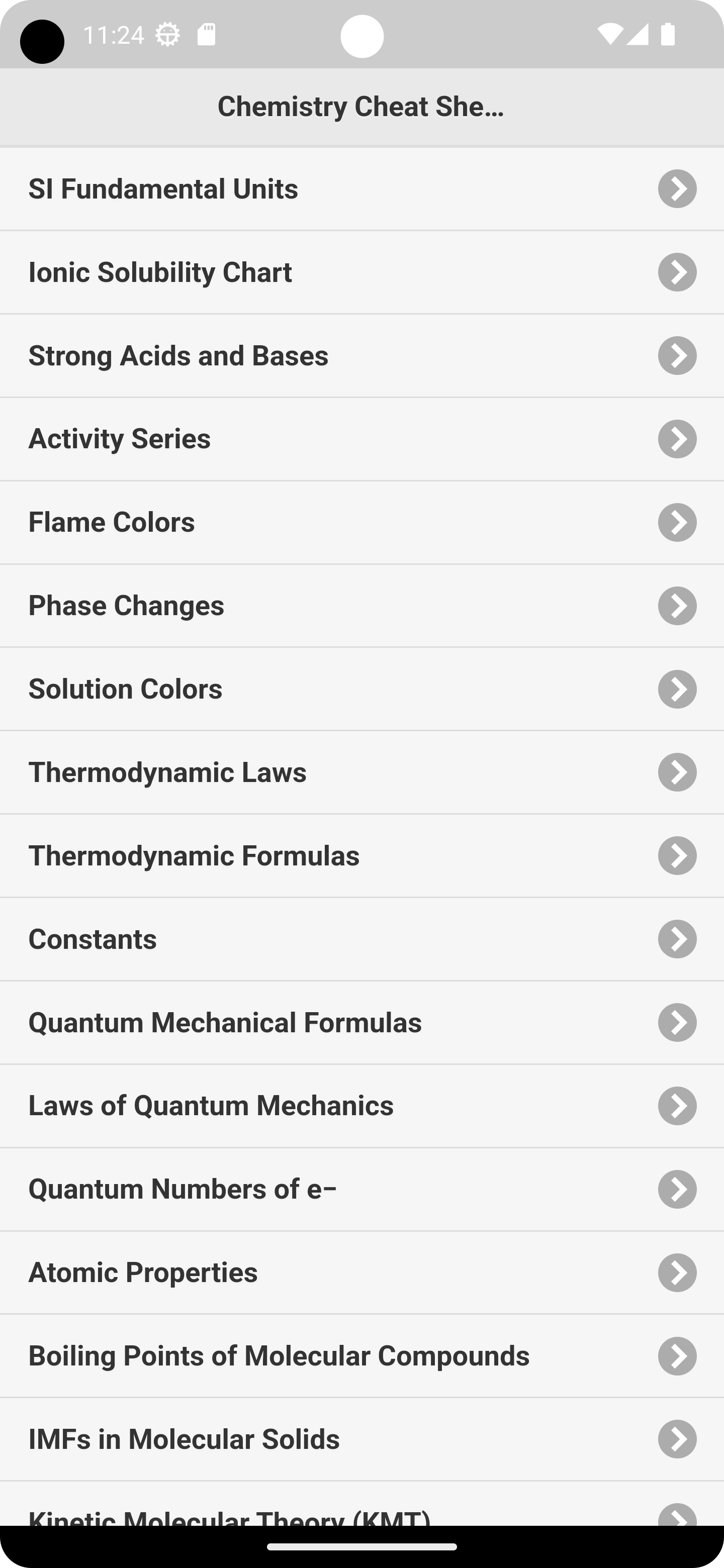Open Boiling Points of Molecular Compounds
The width and height of the screenshot is (724, 1568).
pyautogui.click(x=361, y=1356)
